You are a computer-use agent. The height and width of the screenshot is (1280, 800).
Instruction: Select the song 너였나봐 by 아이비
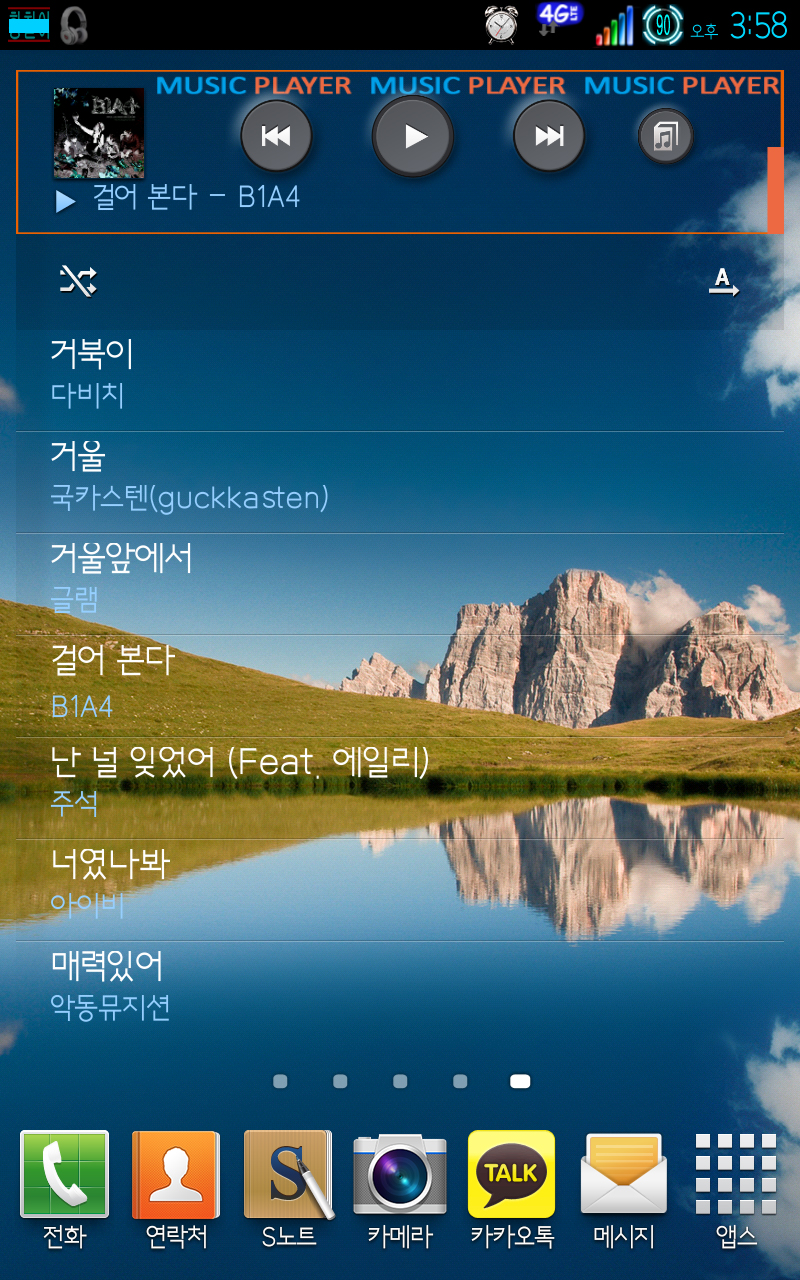(x=400, y=885)
